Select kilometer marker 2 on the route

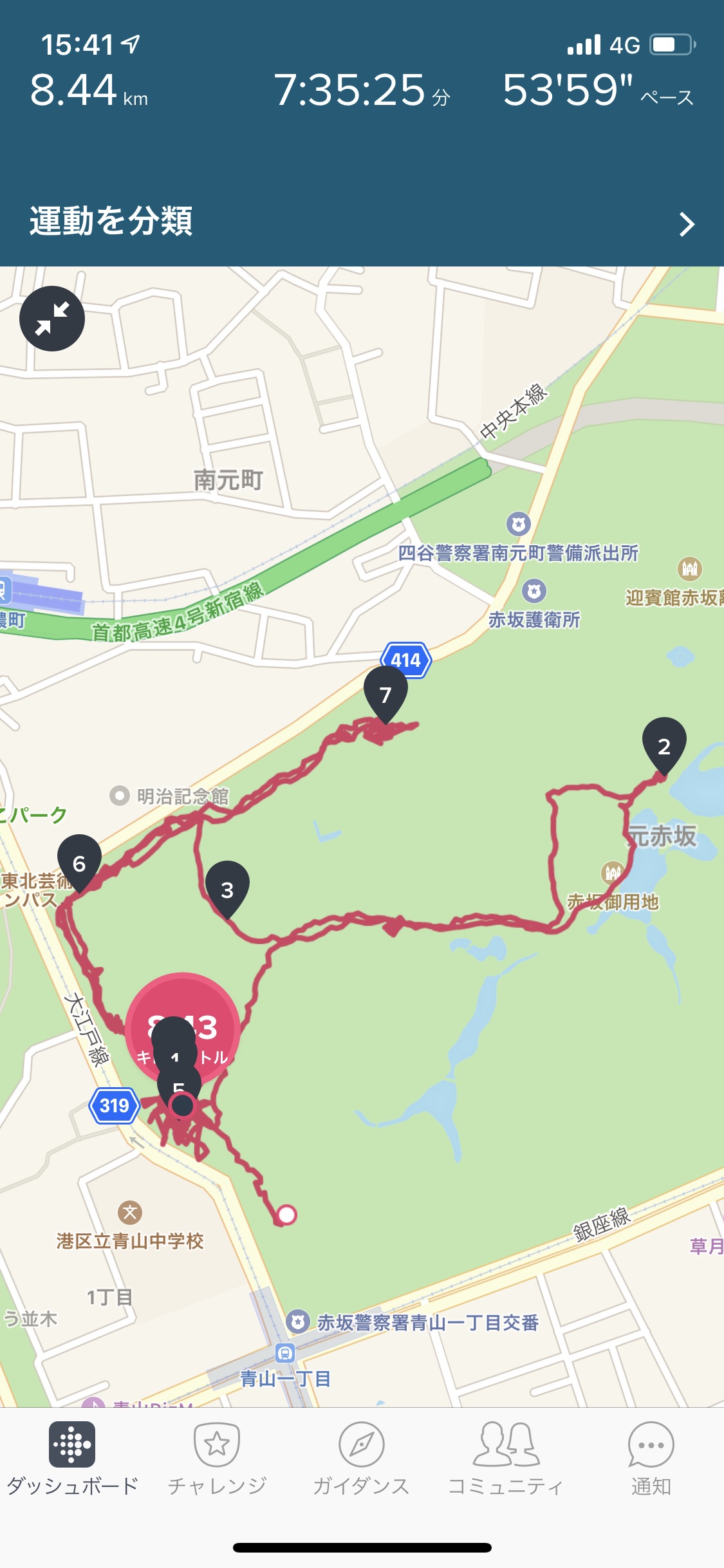coord(664,745)
